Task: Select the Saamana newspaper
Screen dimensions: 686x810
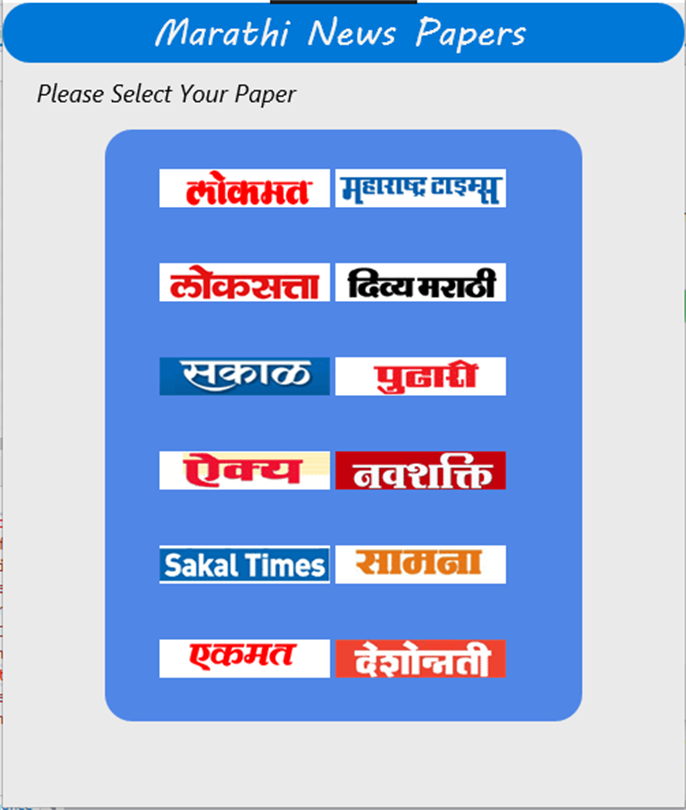Action: click(420, 564)
